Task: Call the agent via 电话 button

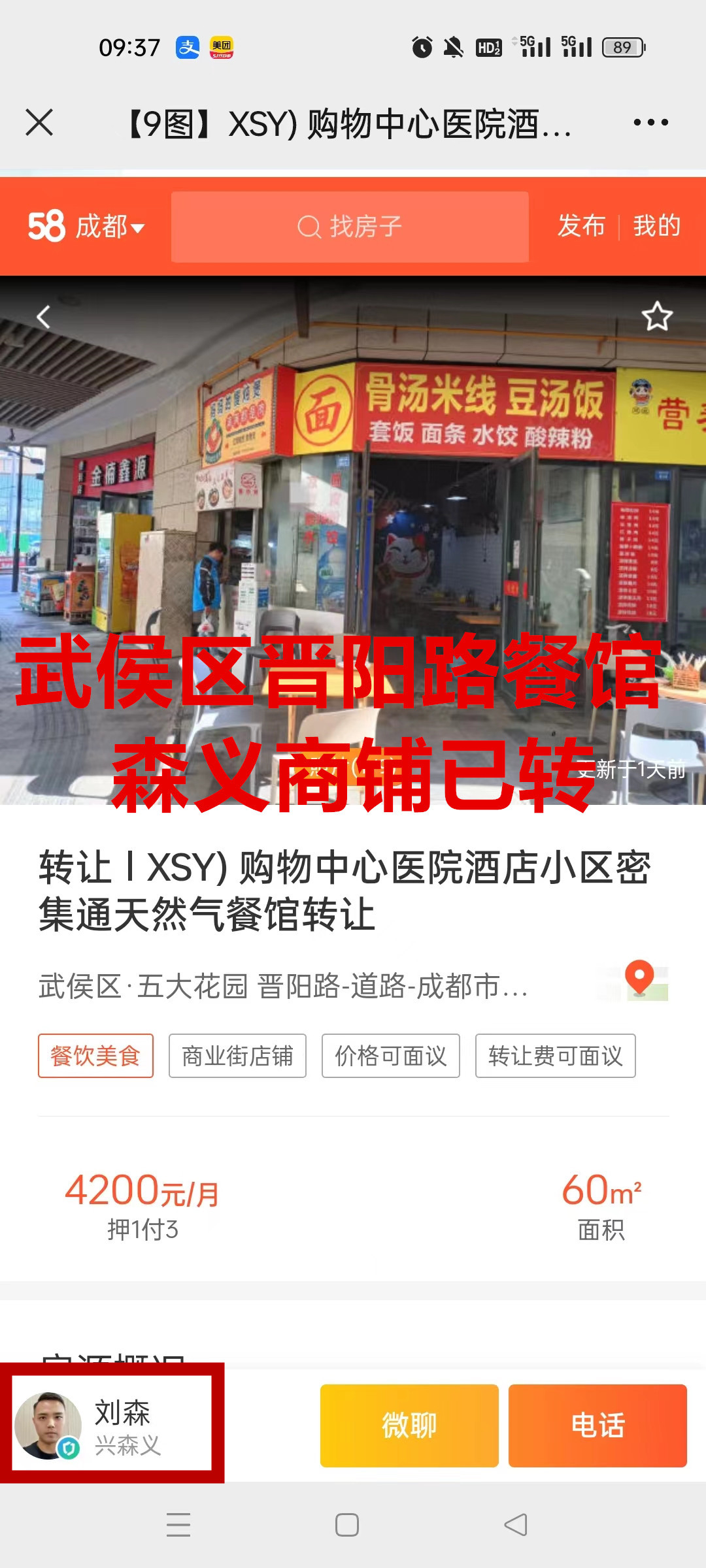Action: click(x=597, y=1426)
